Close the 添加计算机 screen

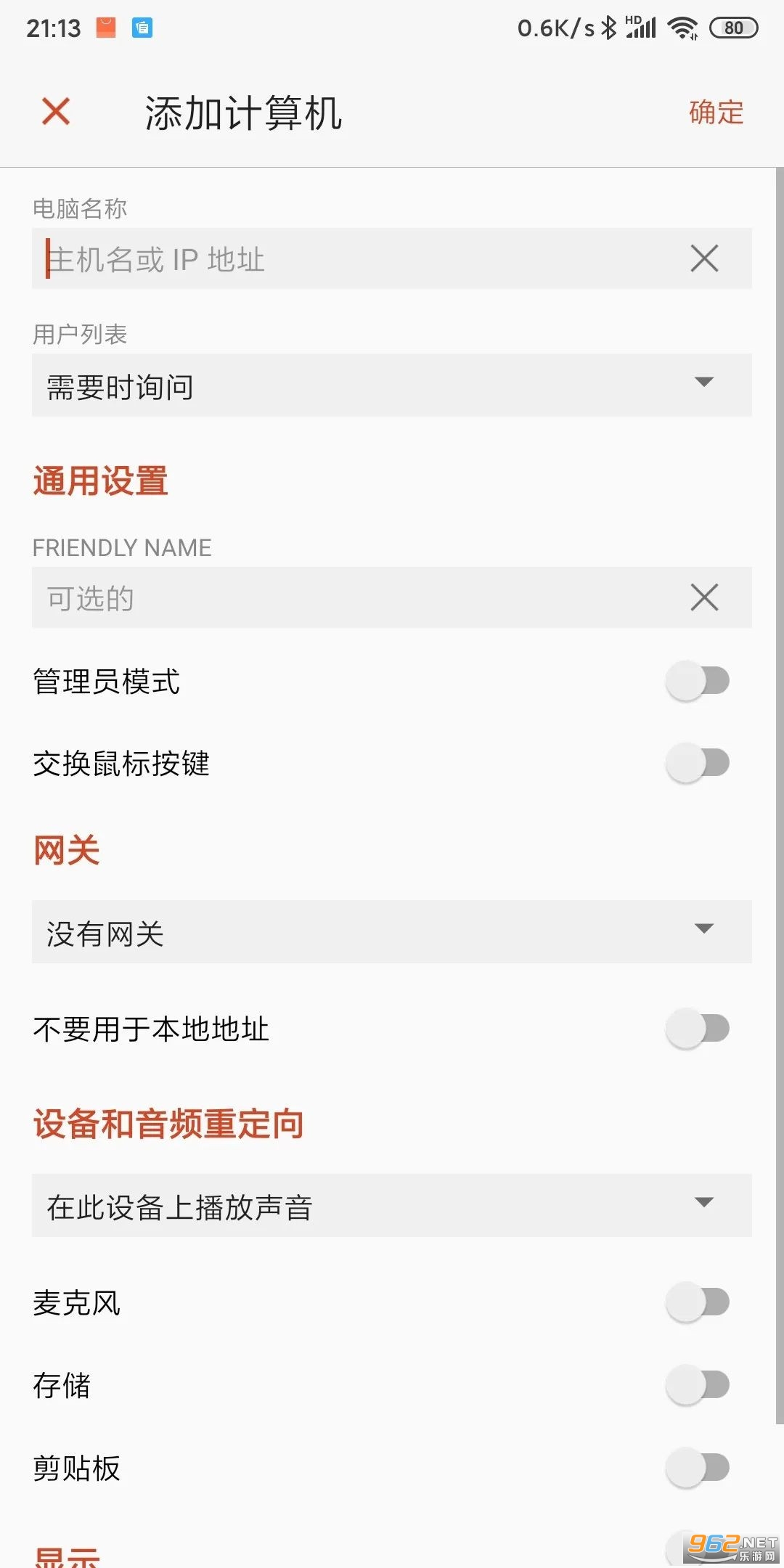(x=56, y=113)
